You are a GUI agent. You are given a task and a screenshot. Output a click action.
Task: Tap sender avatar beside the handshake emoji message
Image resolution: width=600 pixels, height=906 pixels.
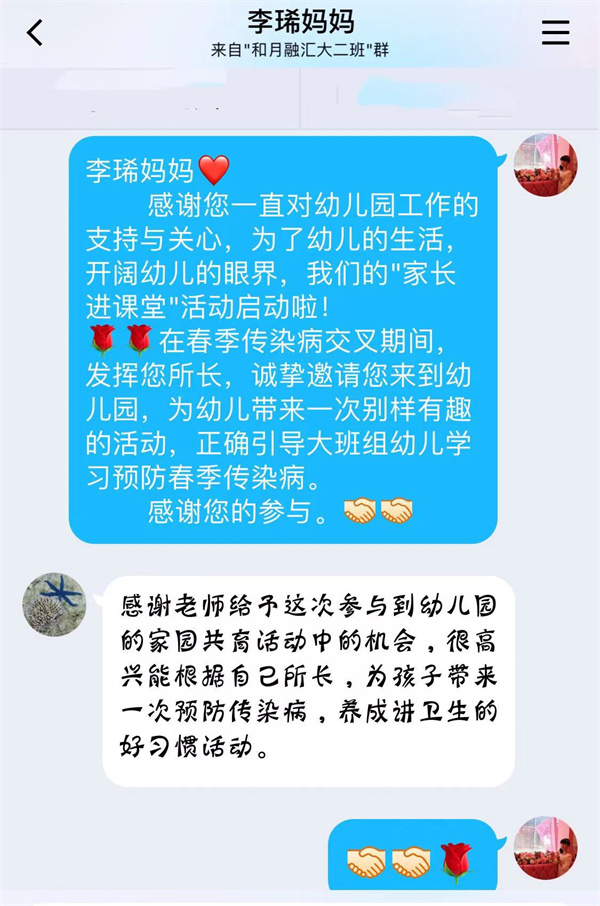(545, 849)
